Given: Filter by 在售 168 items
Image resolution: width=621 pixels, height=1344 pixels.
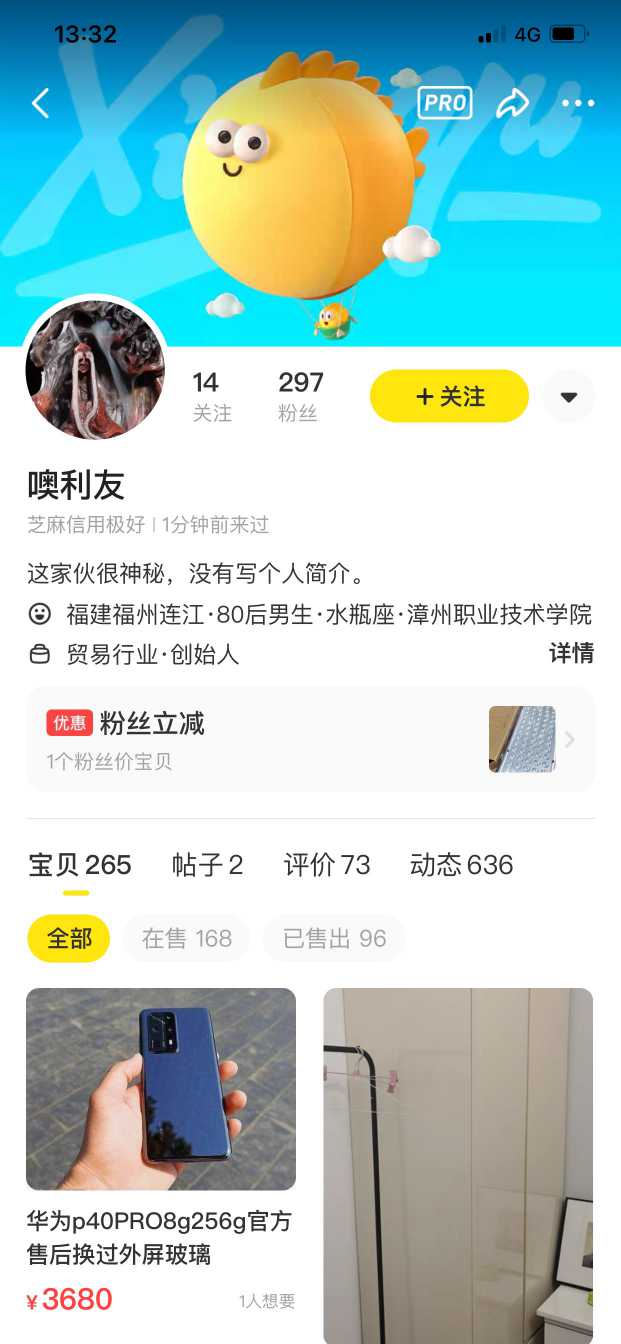Looking at the screenshot, I should 186,939.
